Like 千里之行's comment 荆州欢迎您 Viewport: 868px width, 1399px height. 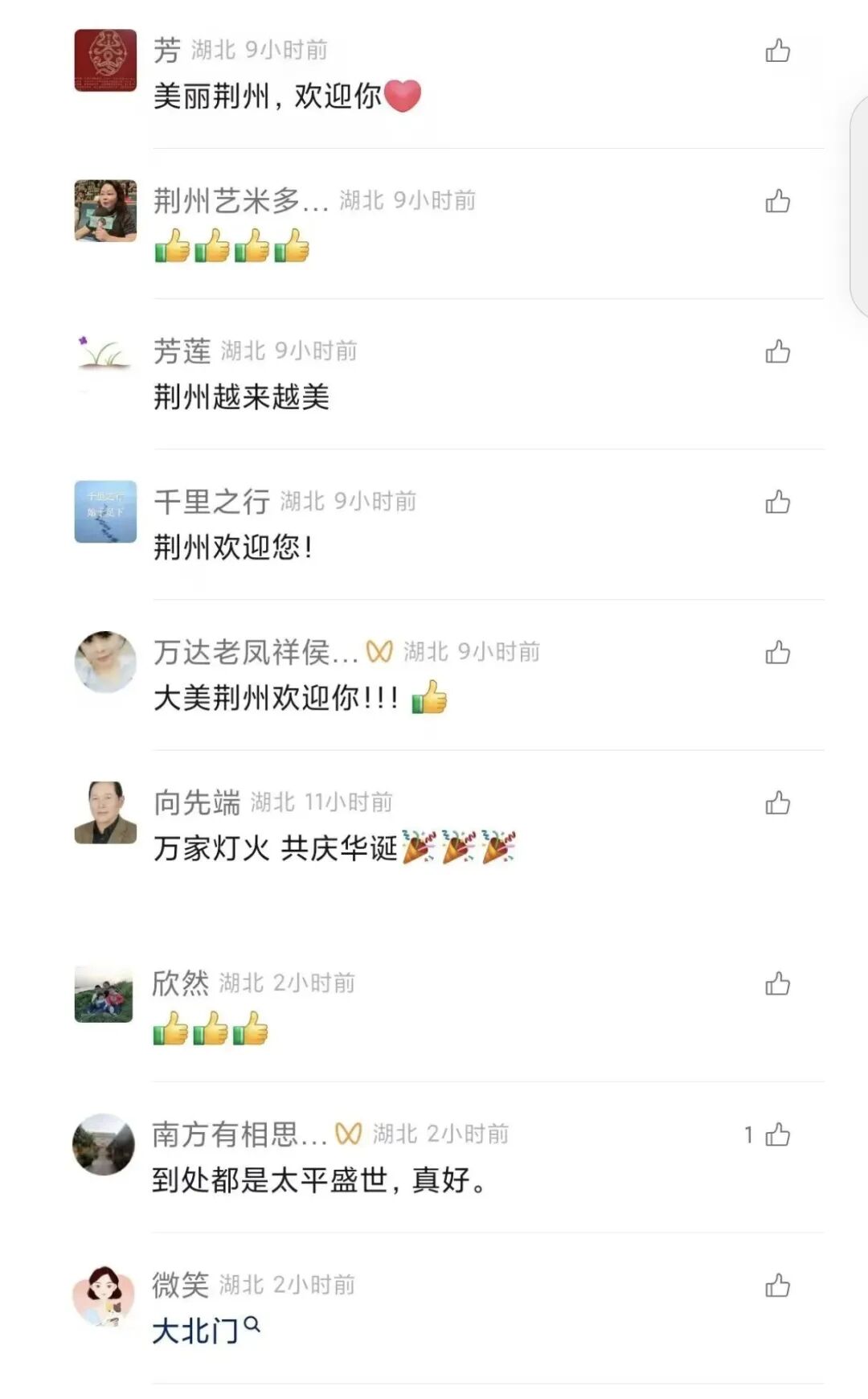(777, 503)
